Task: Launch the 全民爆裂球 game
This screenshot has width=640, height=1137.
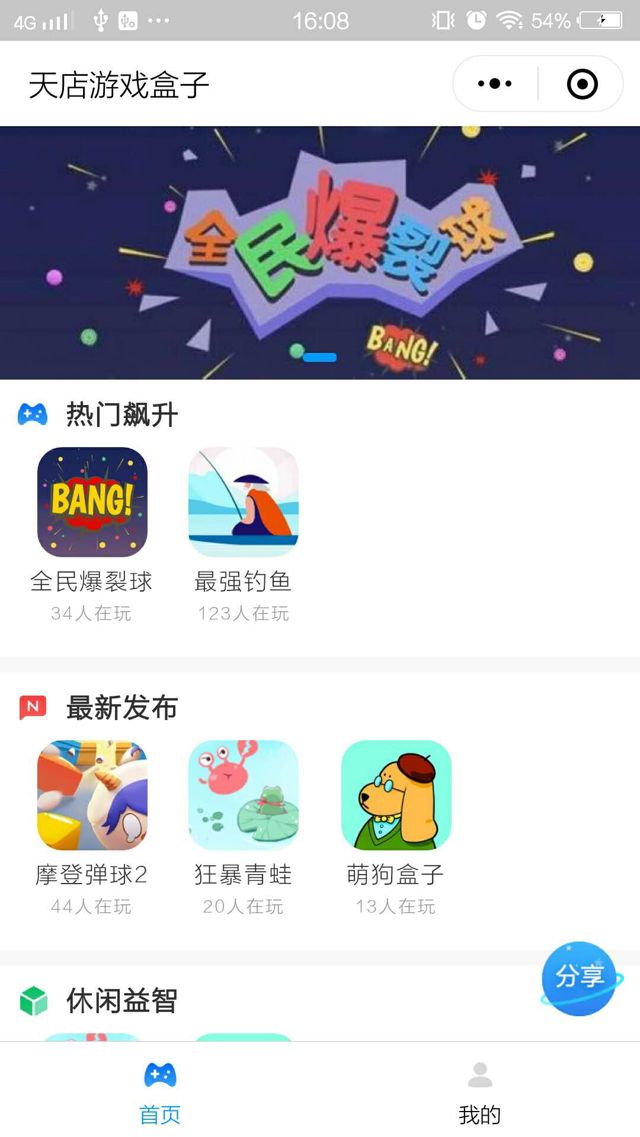Action: pos(92,502)
